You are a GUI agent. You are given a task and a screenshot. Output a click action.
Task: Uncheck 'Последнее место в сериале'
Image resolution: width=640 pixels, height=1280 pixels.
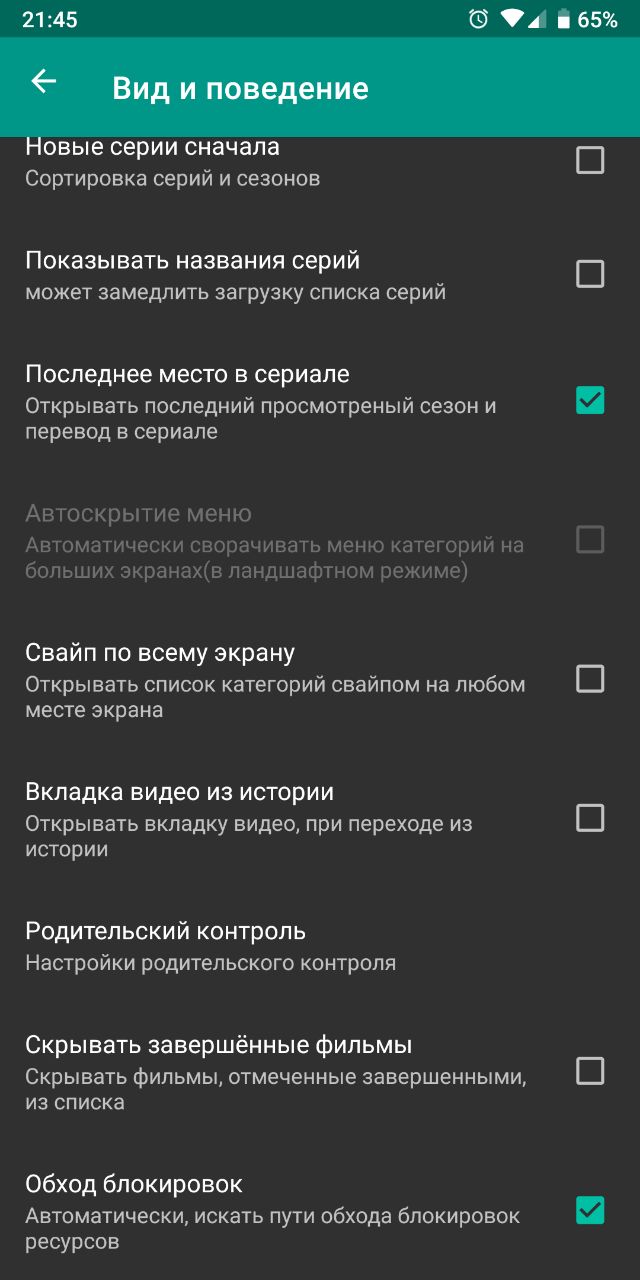coord(590,400)
